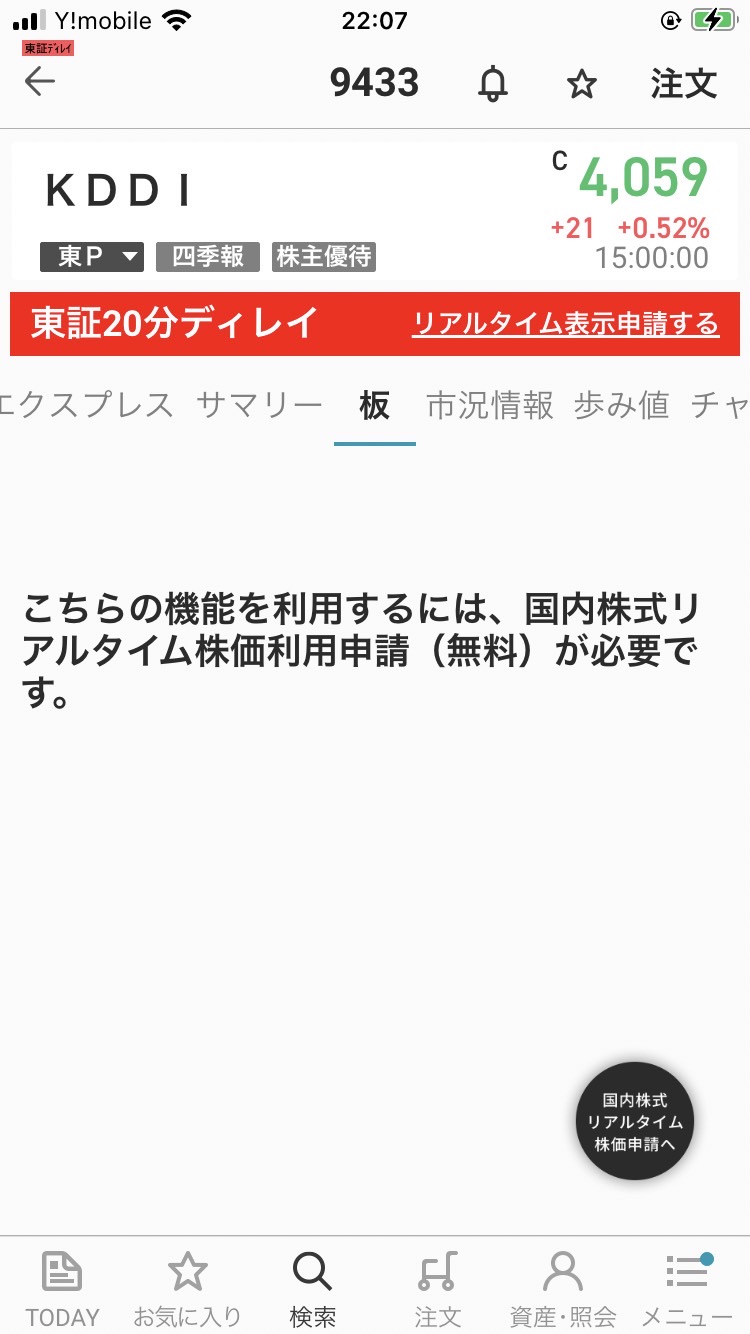The width and height of the screenshot is (750, 1334).
Task: Switch to the 市況情報 tab
Action: point(490,405)
